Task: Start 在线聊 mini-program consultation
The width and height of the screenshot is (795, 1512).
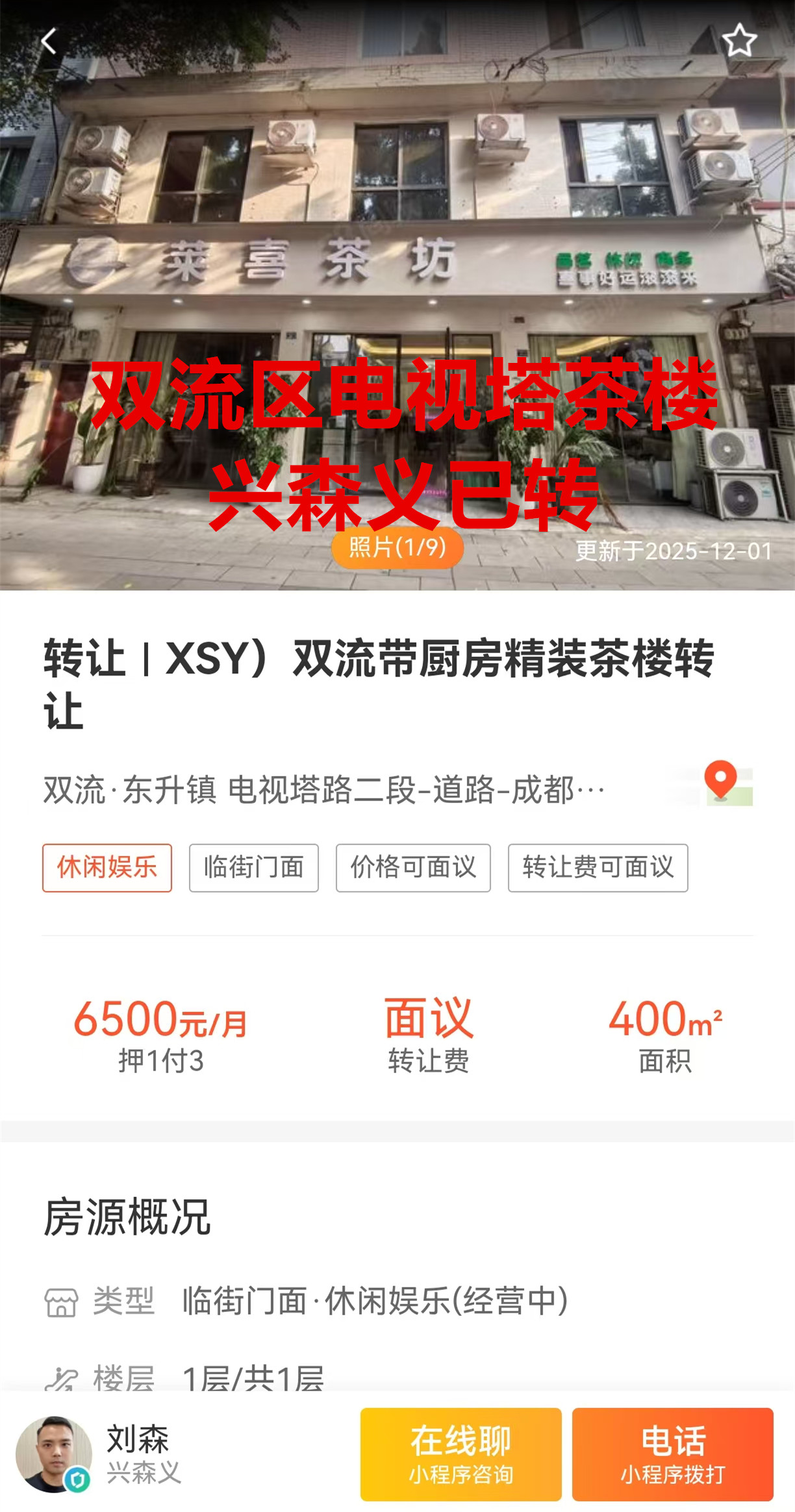Action: [461, 1454]
